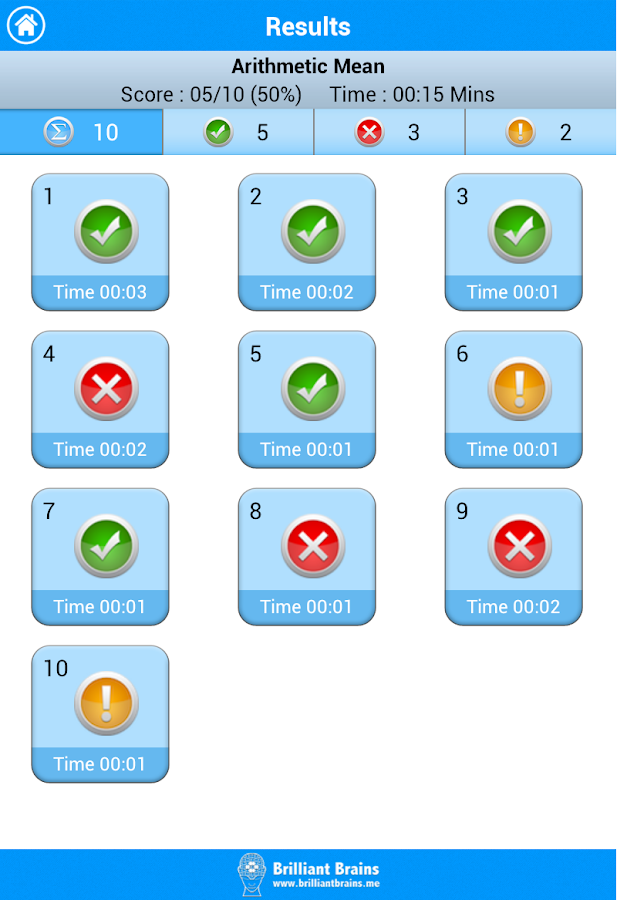Viewport: 617px width, 900px height.
Task: Open result for question 7
Action: 100,556
